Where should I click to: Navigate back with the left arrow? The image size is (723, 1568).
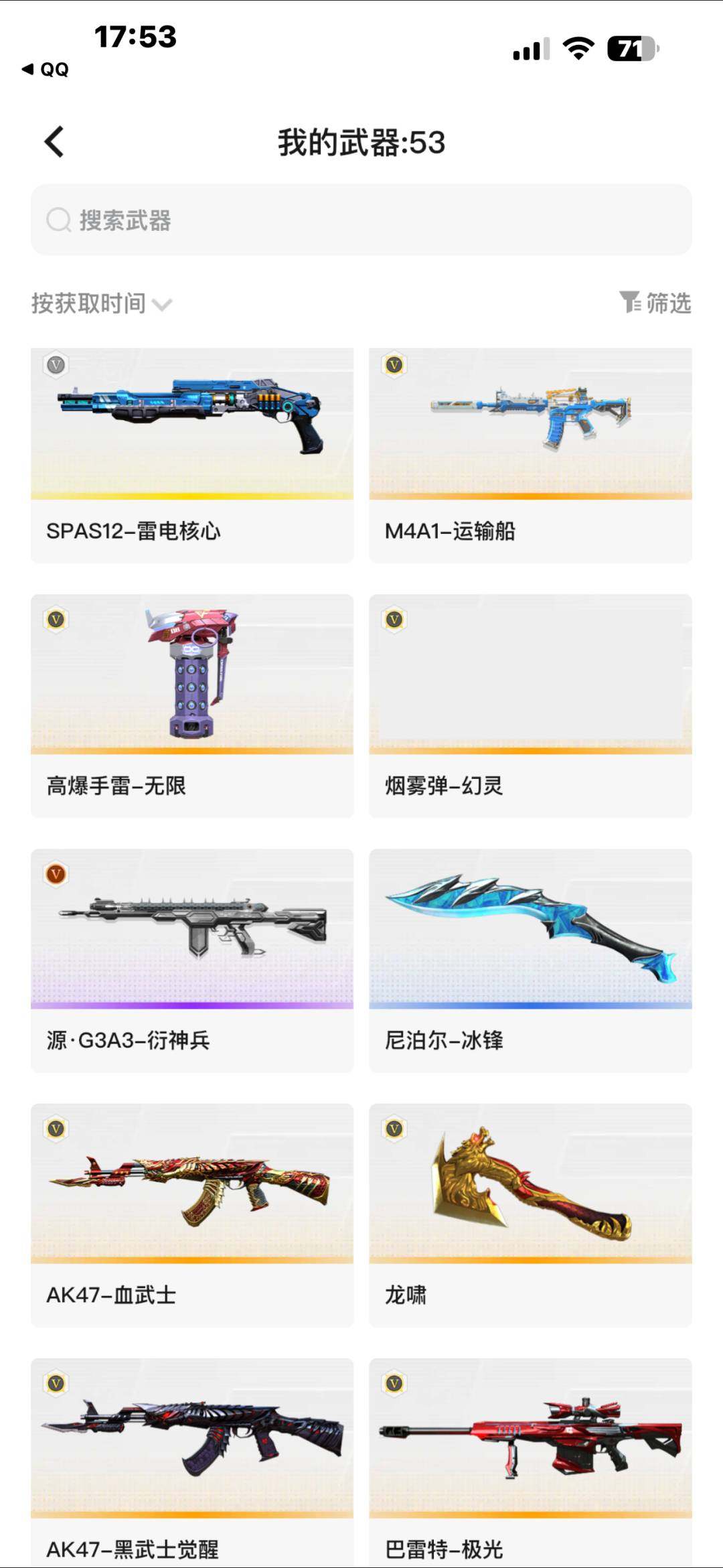click(54, 142)
